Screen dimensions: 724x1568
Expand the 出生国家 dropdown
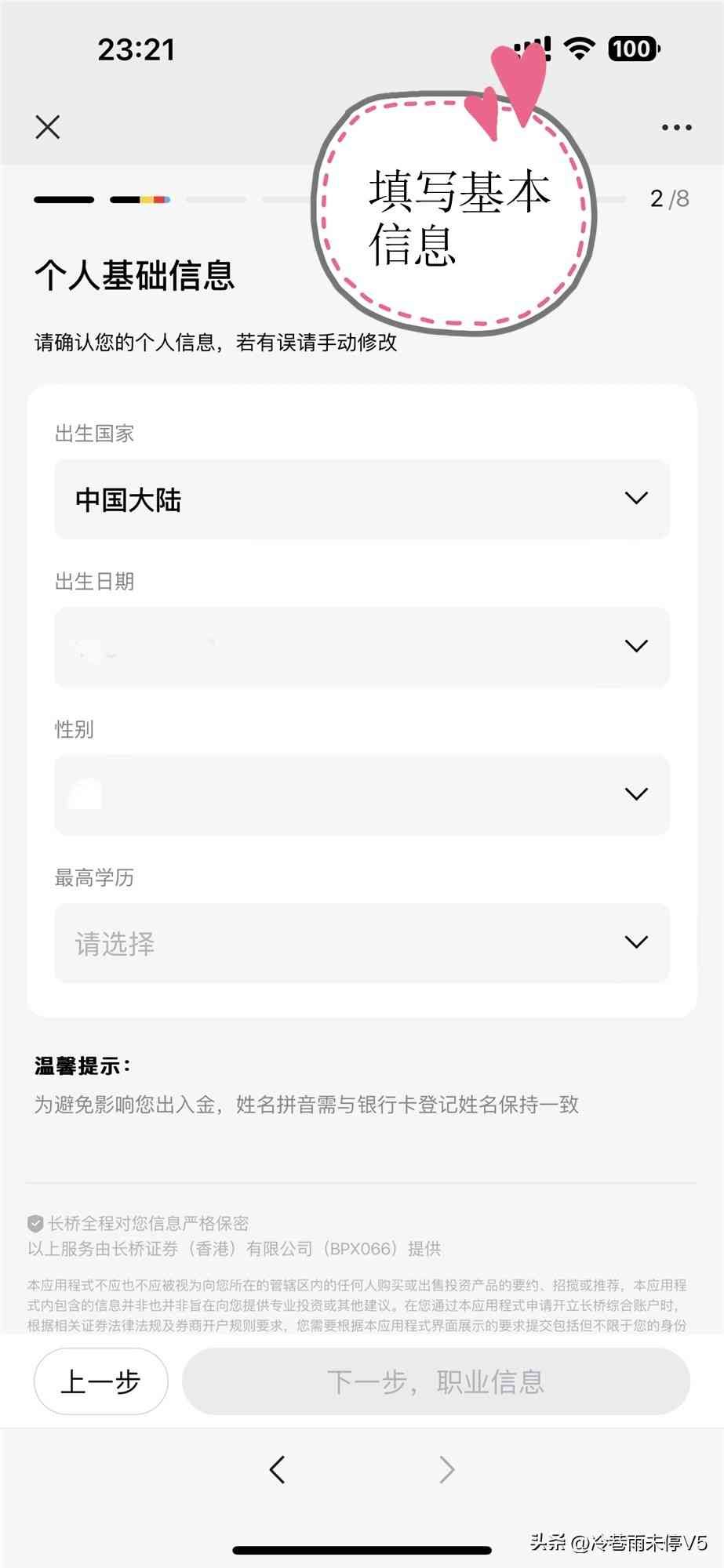362,499
